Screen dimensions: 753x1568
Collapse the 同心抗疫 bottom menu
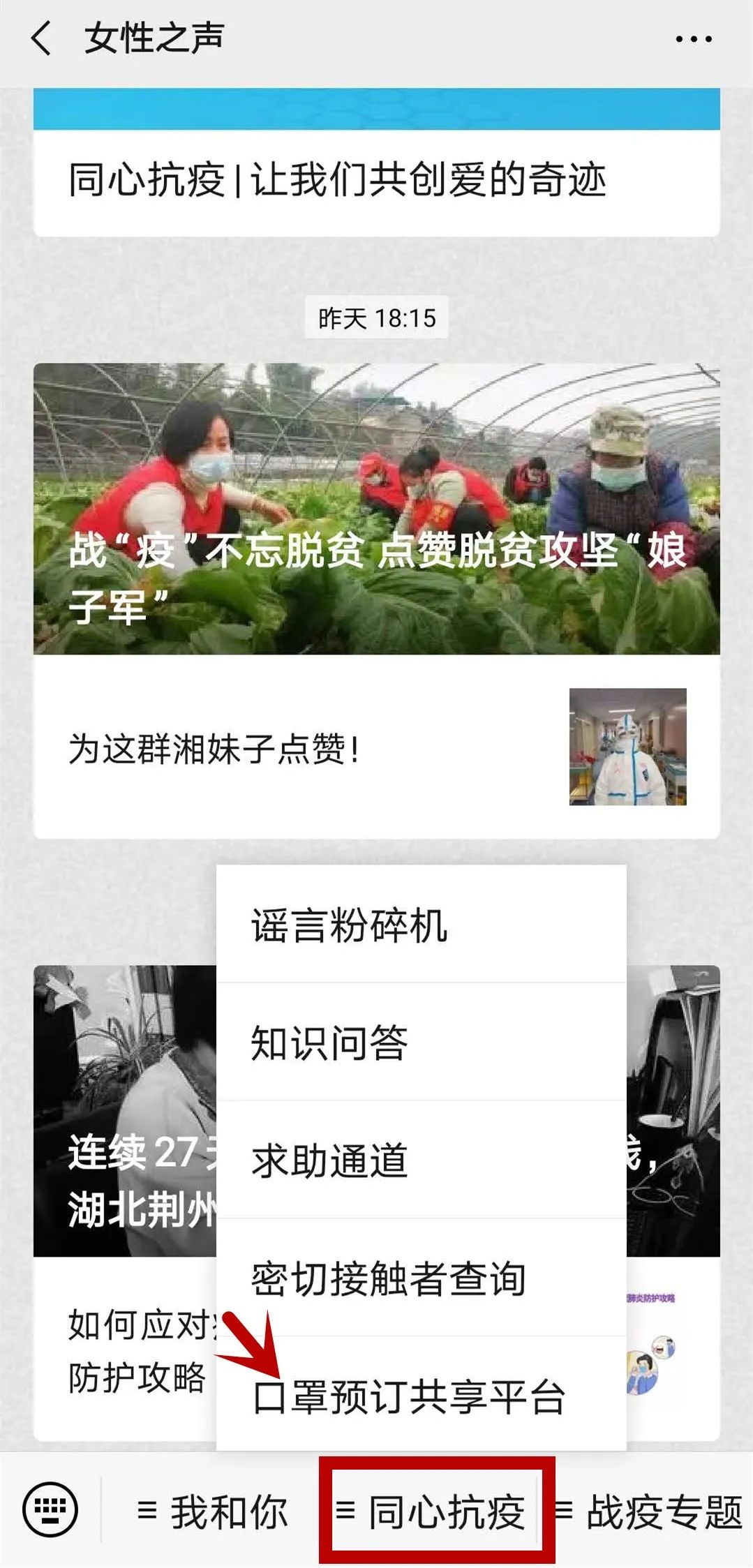pyautogui.click(x=437, y=1511)
